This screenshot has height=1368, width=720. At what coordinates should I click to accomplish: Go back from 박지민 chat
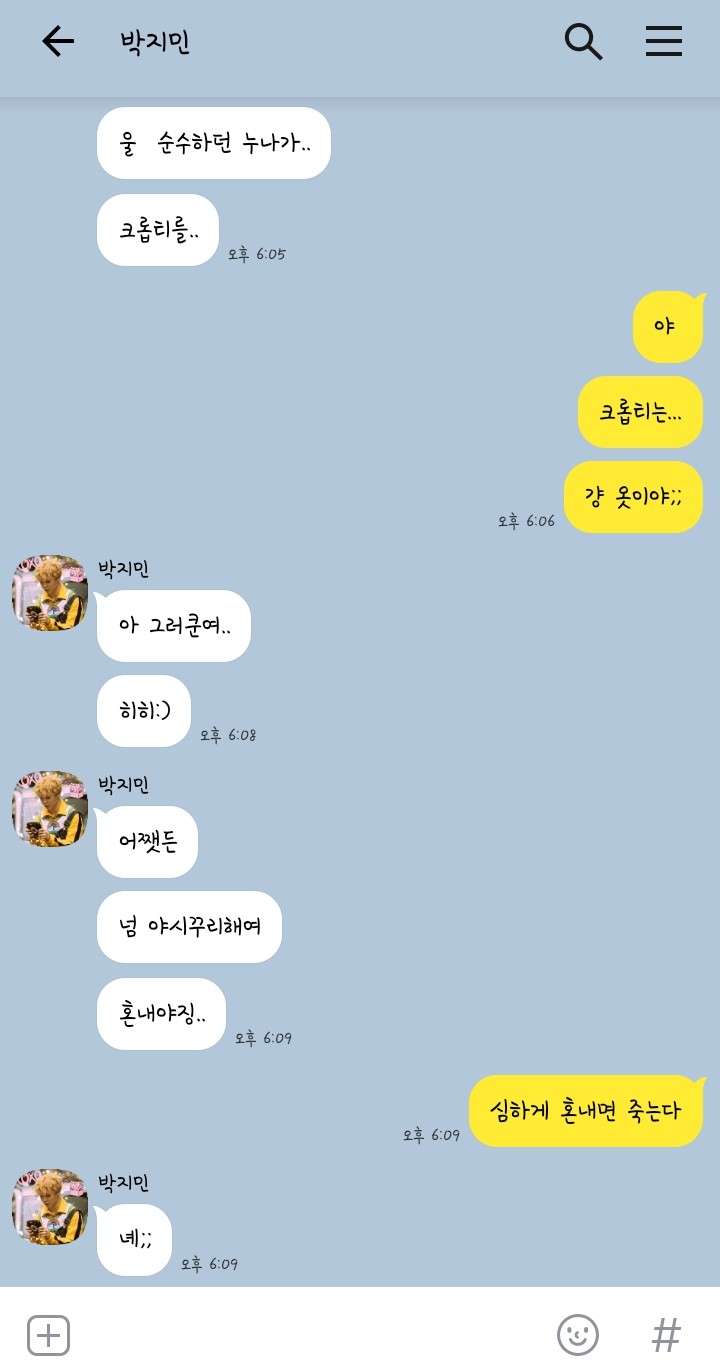pos(58,42)
